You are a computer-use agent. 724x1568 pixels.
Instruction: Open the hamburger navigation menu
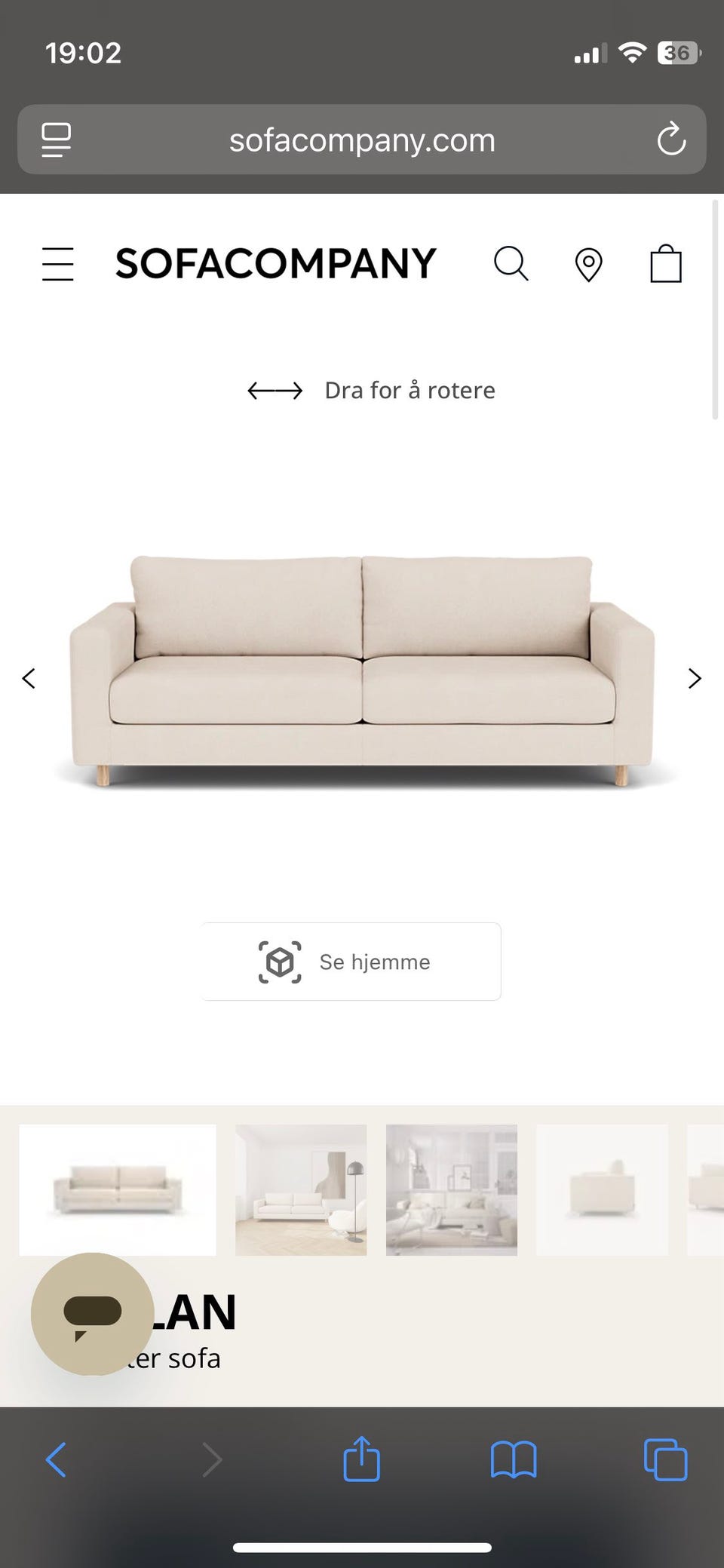[x=57, y=264]
